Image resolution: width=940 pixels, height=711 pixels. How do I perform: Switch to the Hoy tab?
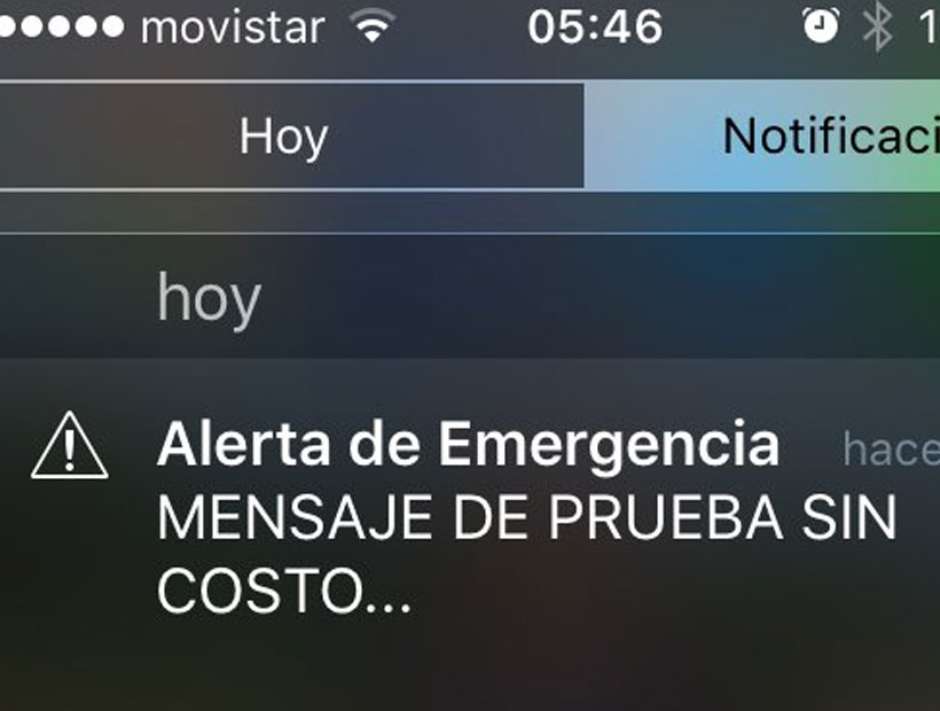click(285, 136)
